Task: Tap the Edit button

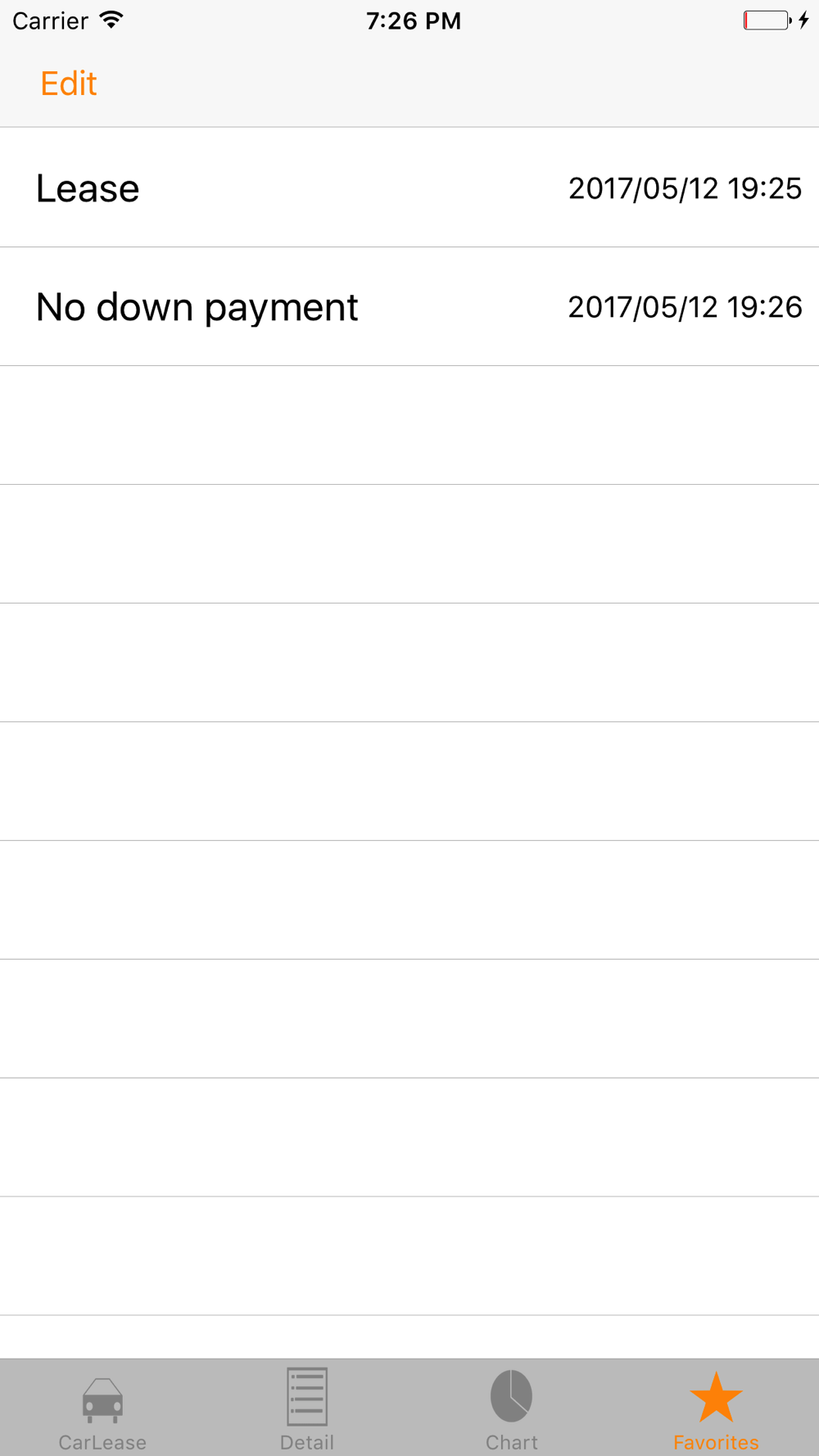Action: click(x=69, y=84)
